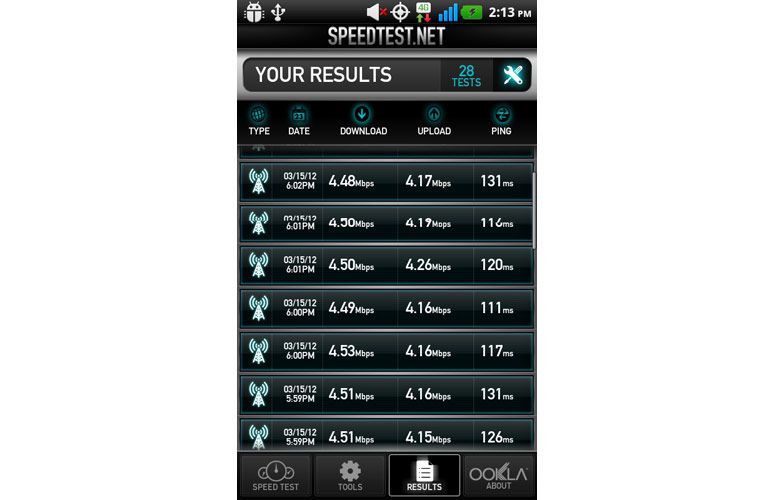Select the result with 4.49 Mbps download
Viewport: 775px width, 500px height.
click(x=386, y=309)
